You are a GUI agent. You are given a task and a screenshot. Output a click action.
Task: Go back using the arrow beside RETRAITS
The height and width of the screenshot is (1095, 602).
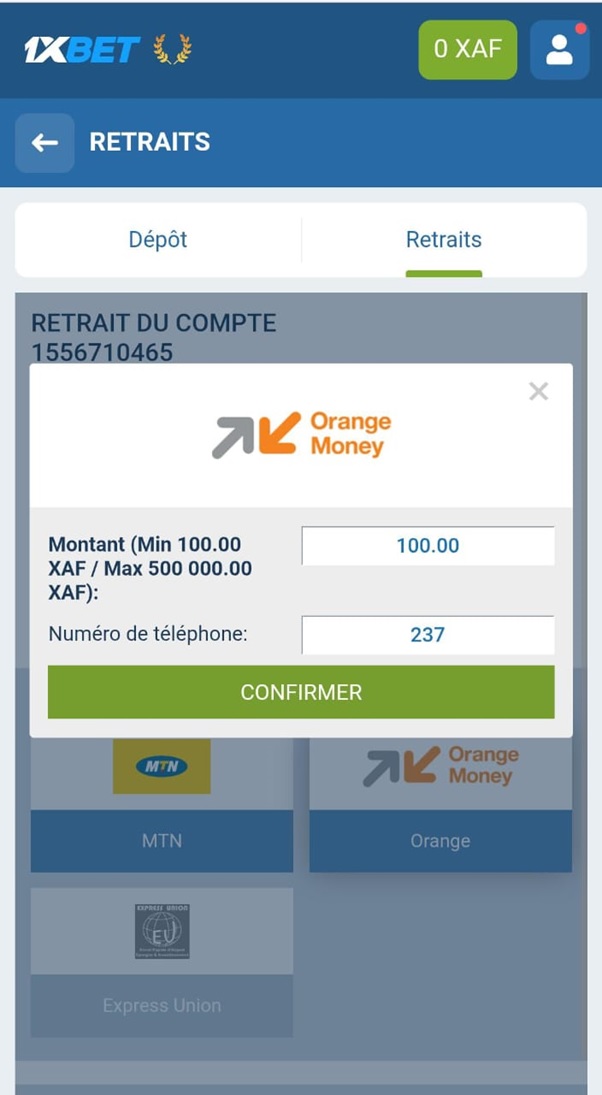coord(44,143)
